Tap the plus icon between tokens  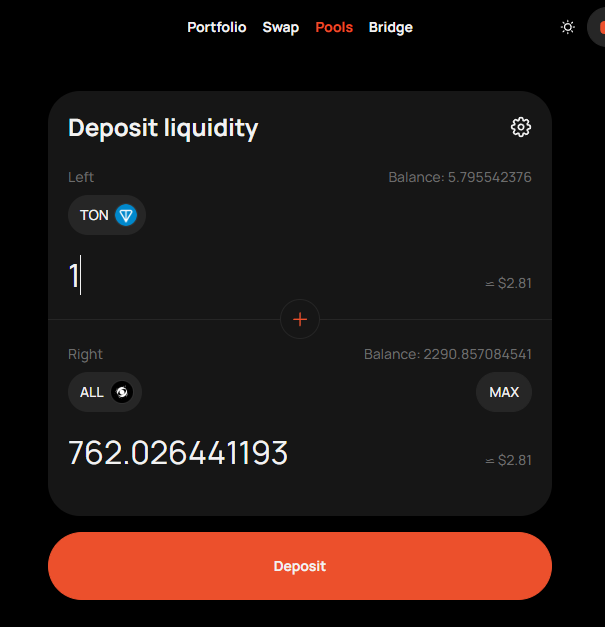coord(300,319)
